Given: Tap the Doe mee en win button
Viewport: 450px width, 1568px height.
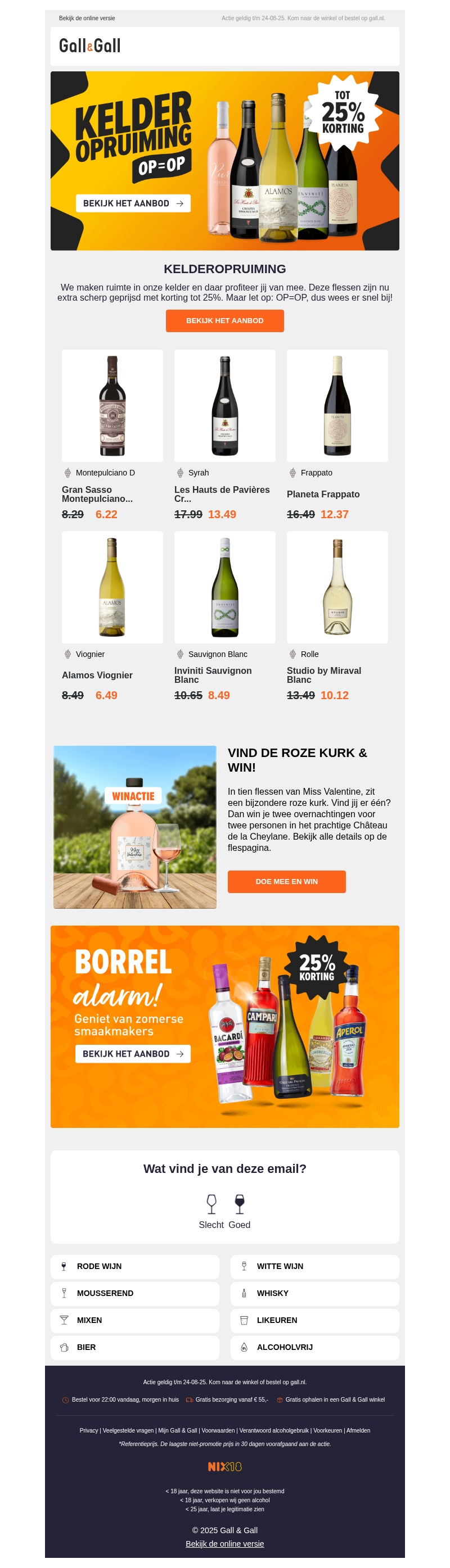Looking at the screenshot, I should (x=286, y=881).
